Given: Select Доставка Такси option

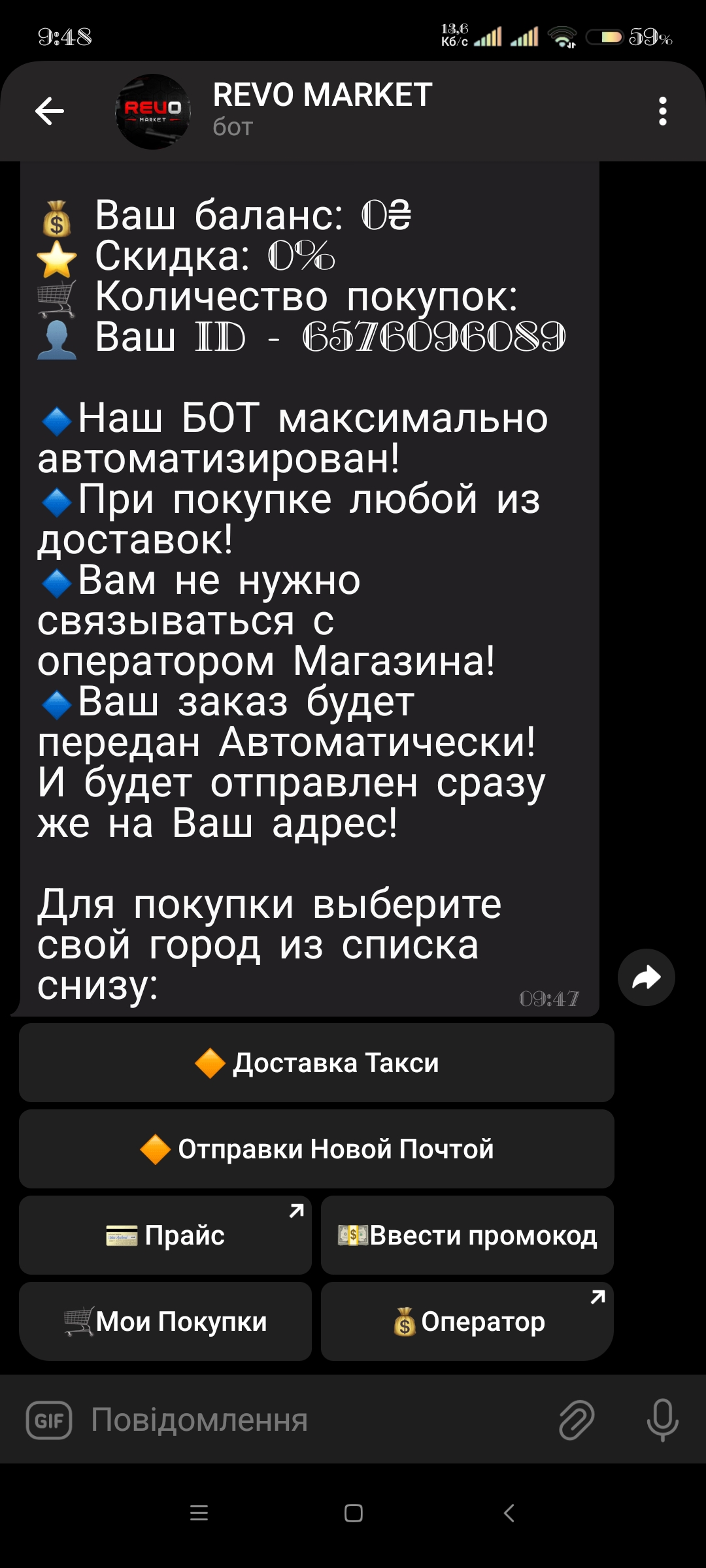Looking at the screenshot, I should coord(316,1063).
